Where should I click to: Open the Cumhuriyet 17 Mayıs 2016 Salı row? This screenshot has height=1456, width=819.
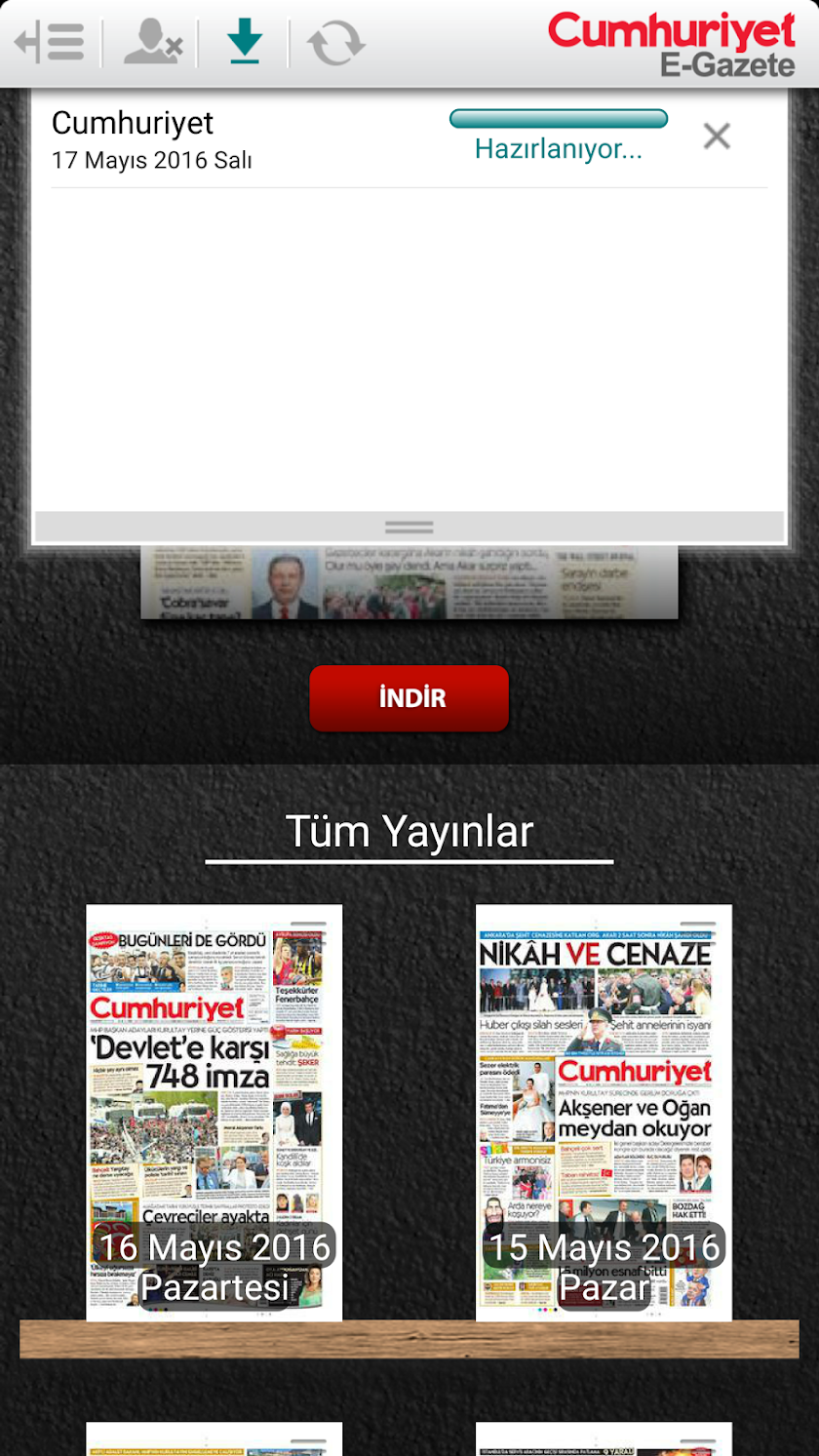pos(195,138)
